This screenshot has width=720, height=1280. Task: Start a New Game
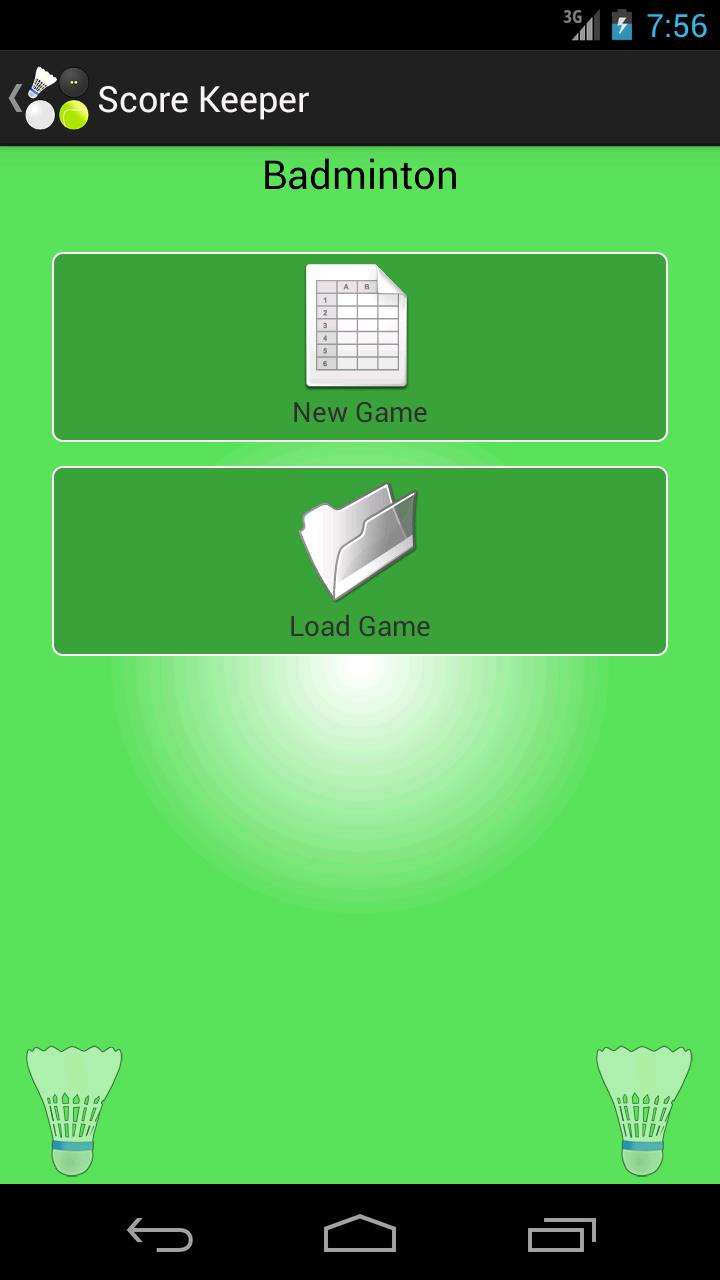[x=359, y=346]
